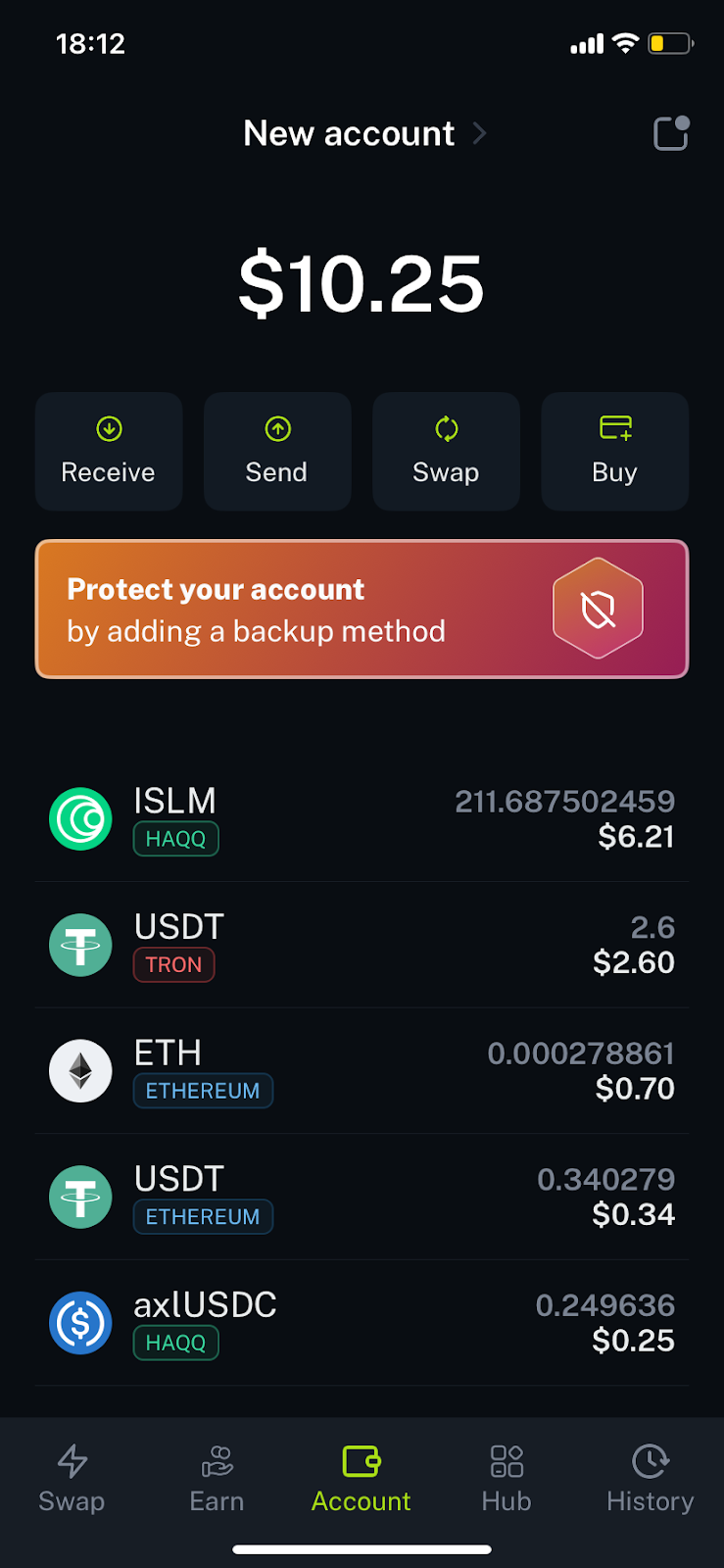
Task: Switch to the Swap tab in bottom navigation
Action: click(72, 1479)
